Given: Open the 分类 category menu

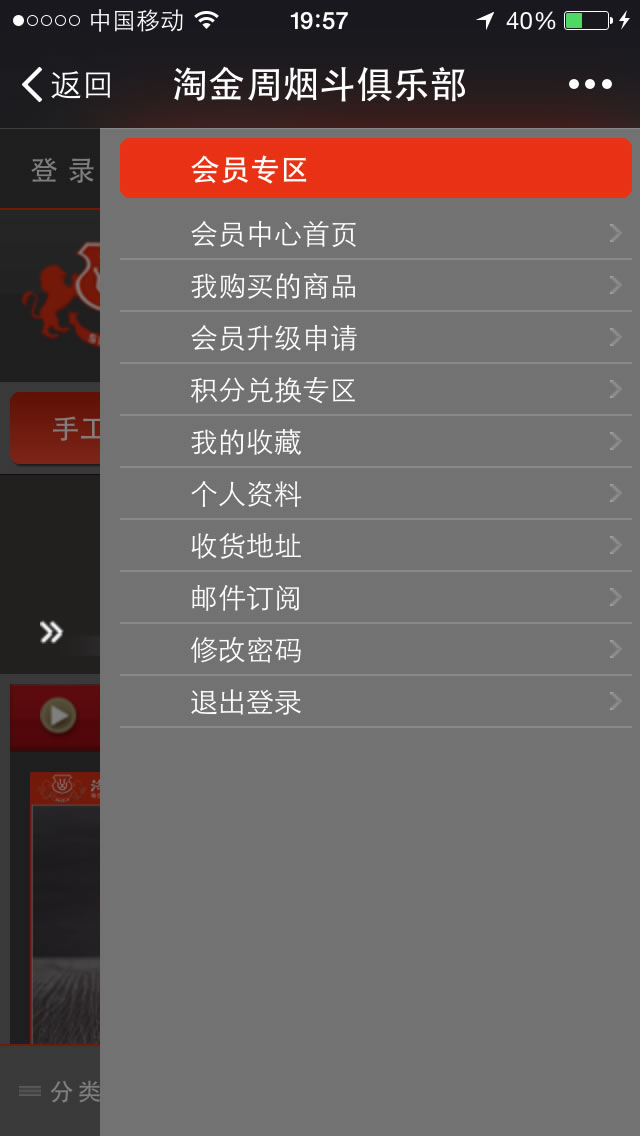Looking at the screenshot, I should tap(60, 1092).
